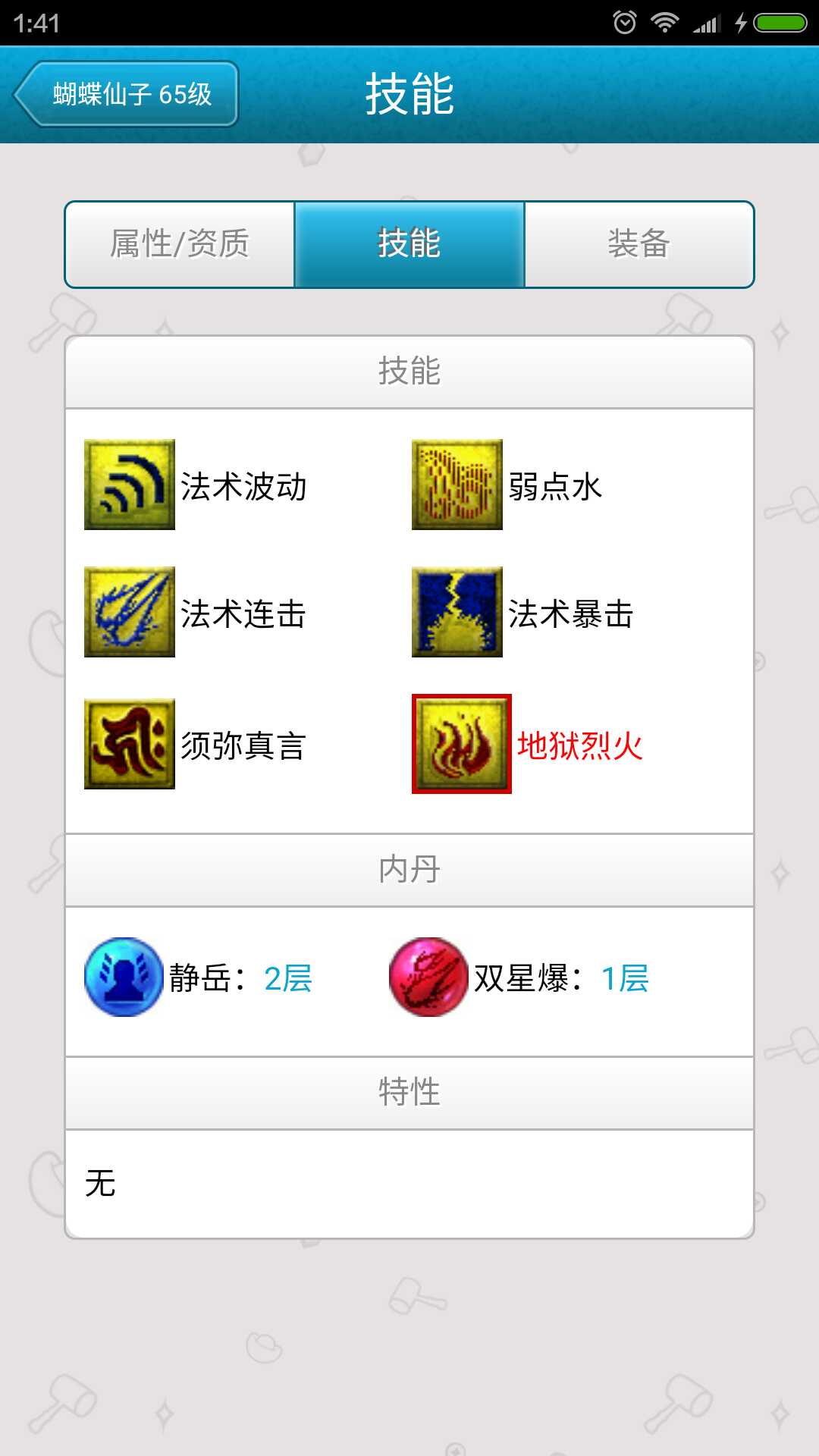View the 法术波动 skill
The image size is (819, 1456).
[x=130, y=485]
